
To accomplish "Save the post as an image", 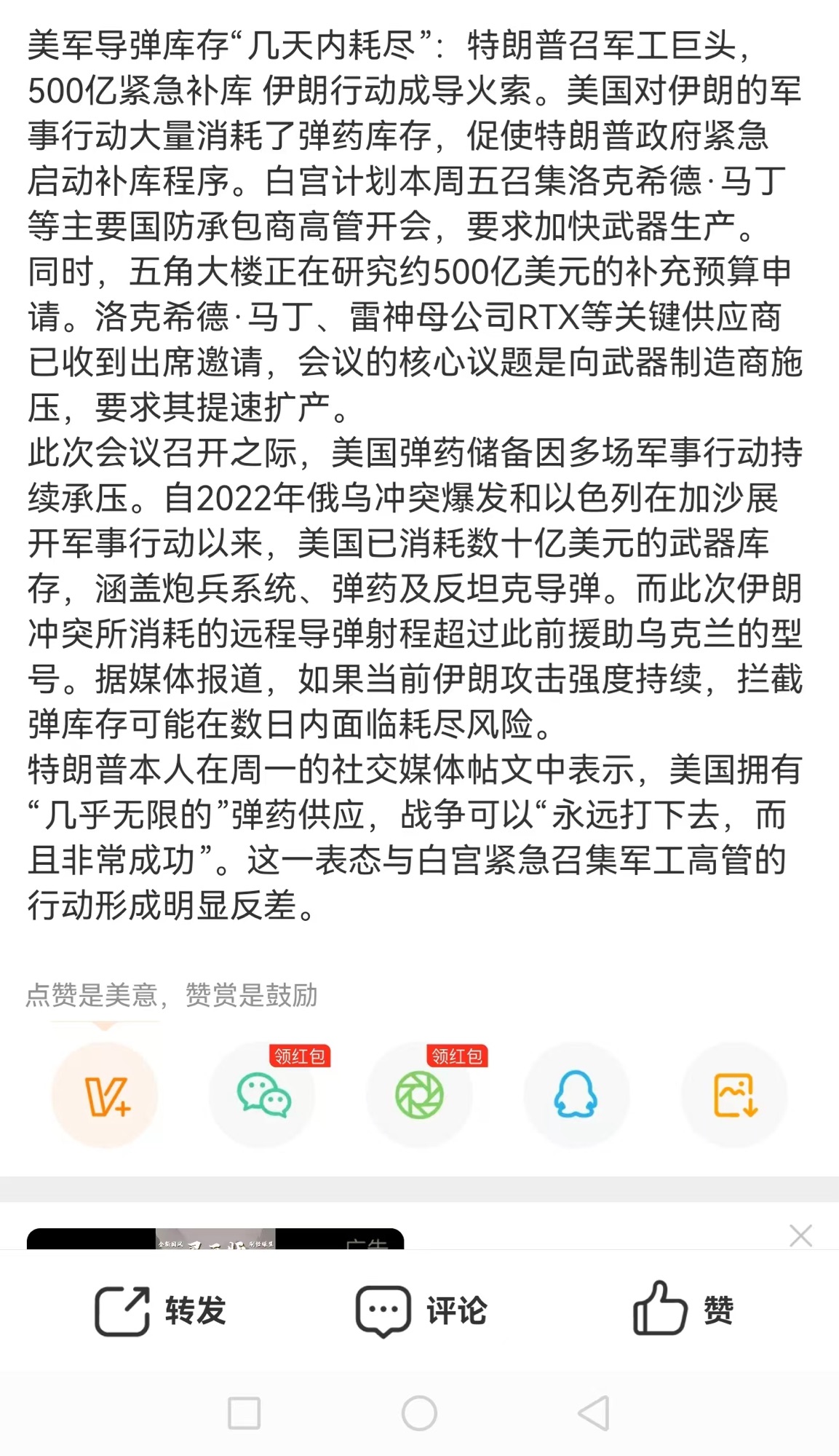I will (734, 1095).
